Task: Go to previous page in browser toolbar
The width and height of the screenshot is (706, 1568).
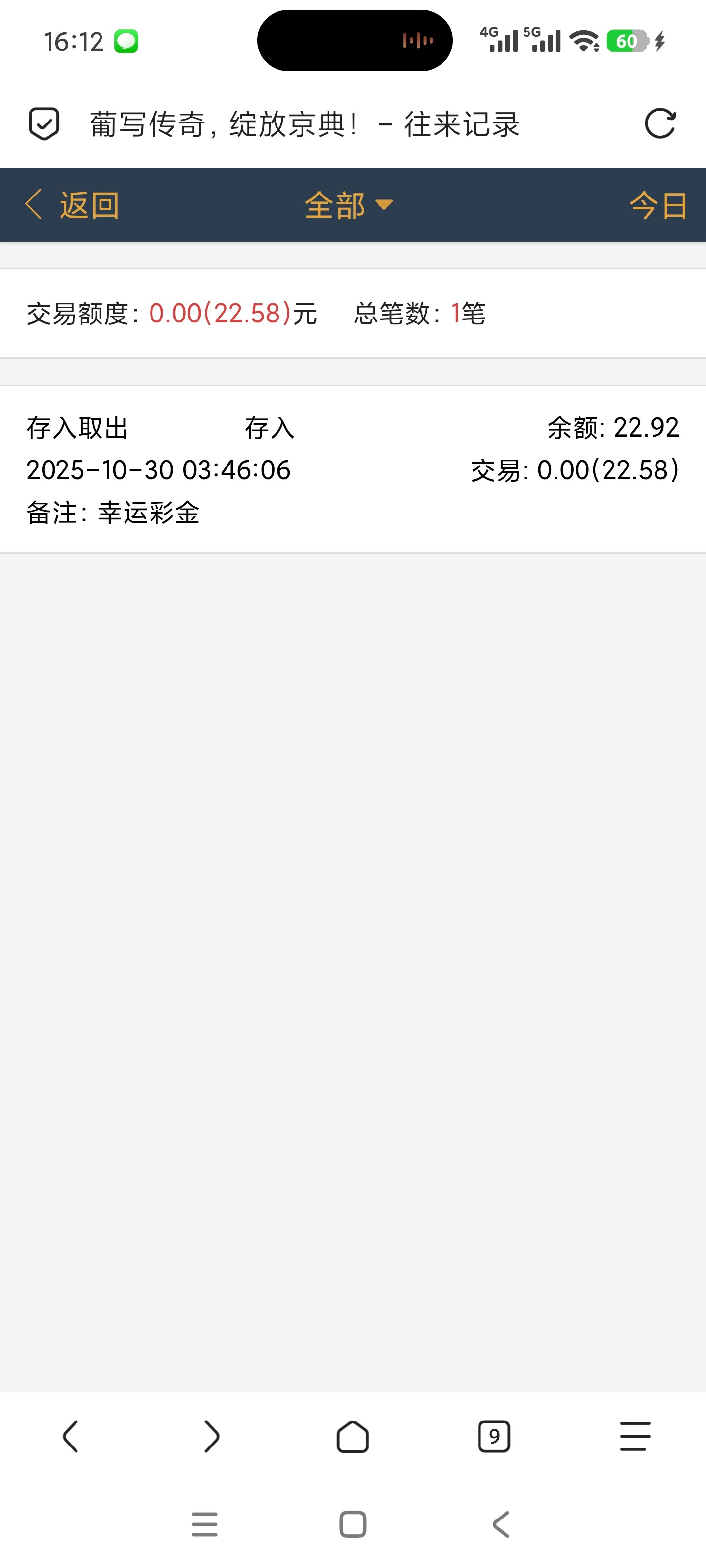Action: (71, 1437)
